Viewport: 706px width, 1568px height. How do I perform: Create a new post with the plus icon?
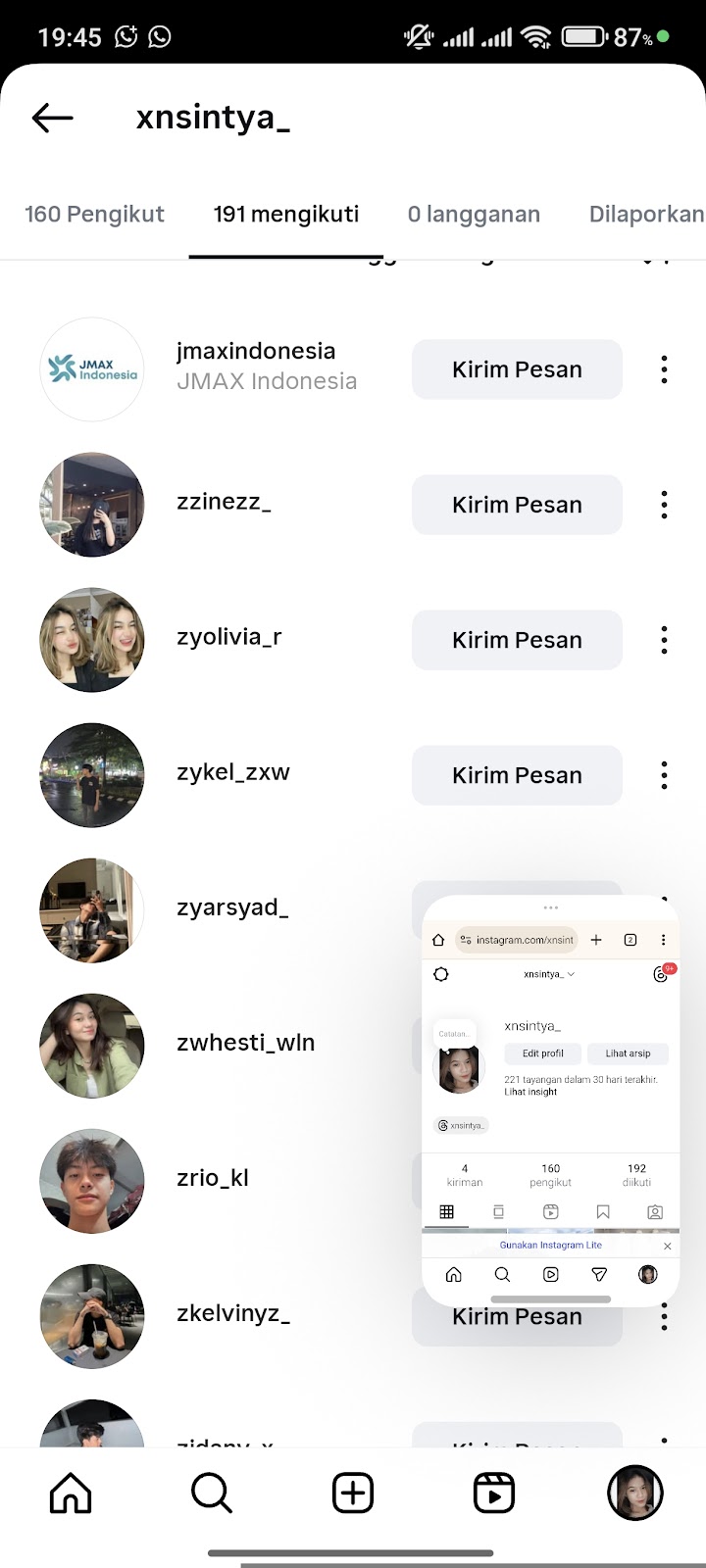[x=353, y=1494]
